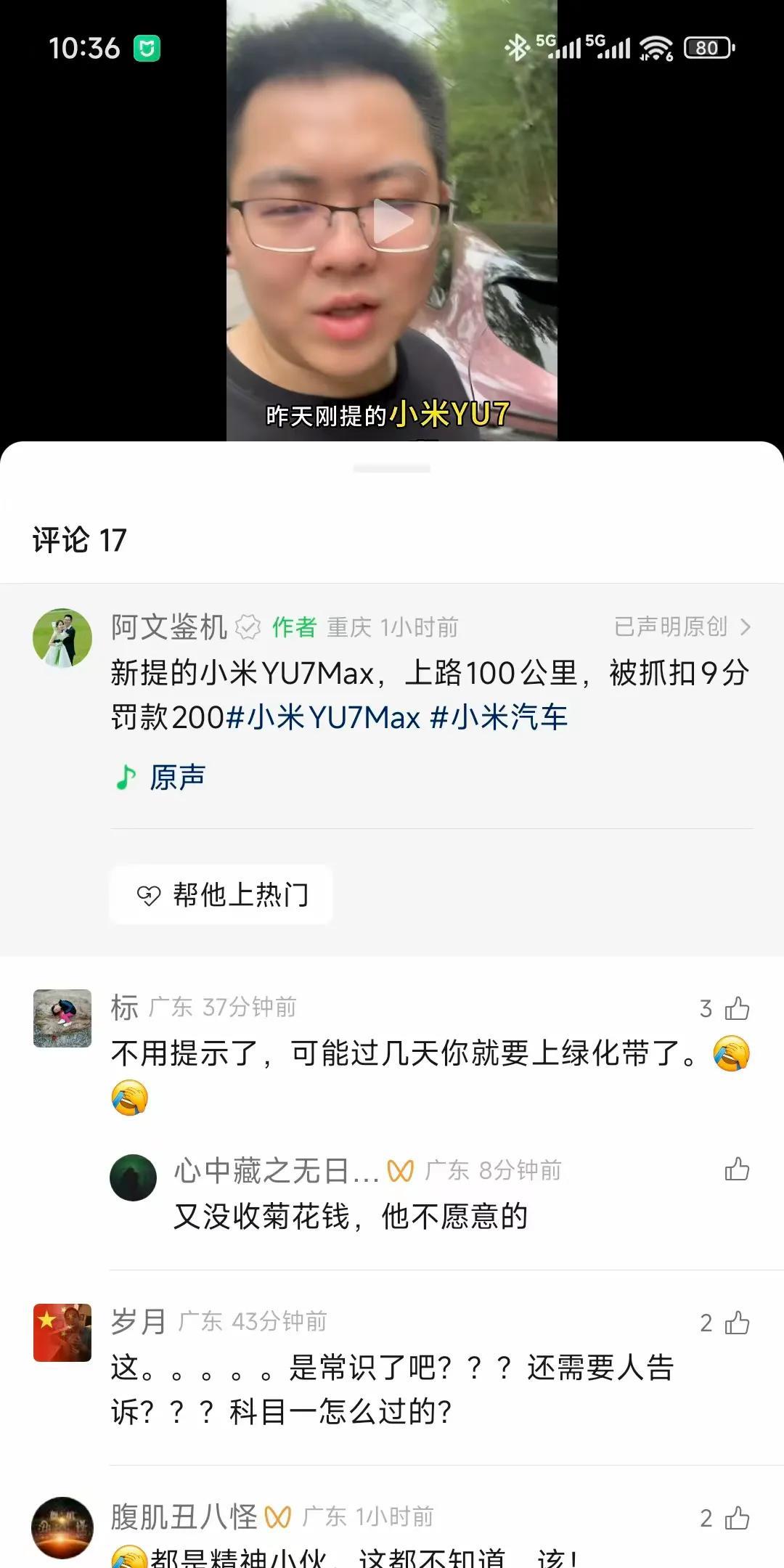Like the reply by 心中藏之无日
The width and height of the screenshot is (784, 1568).
736,1169
